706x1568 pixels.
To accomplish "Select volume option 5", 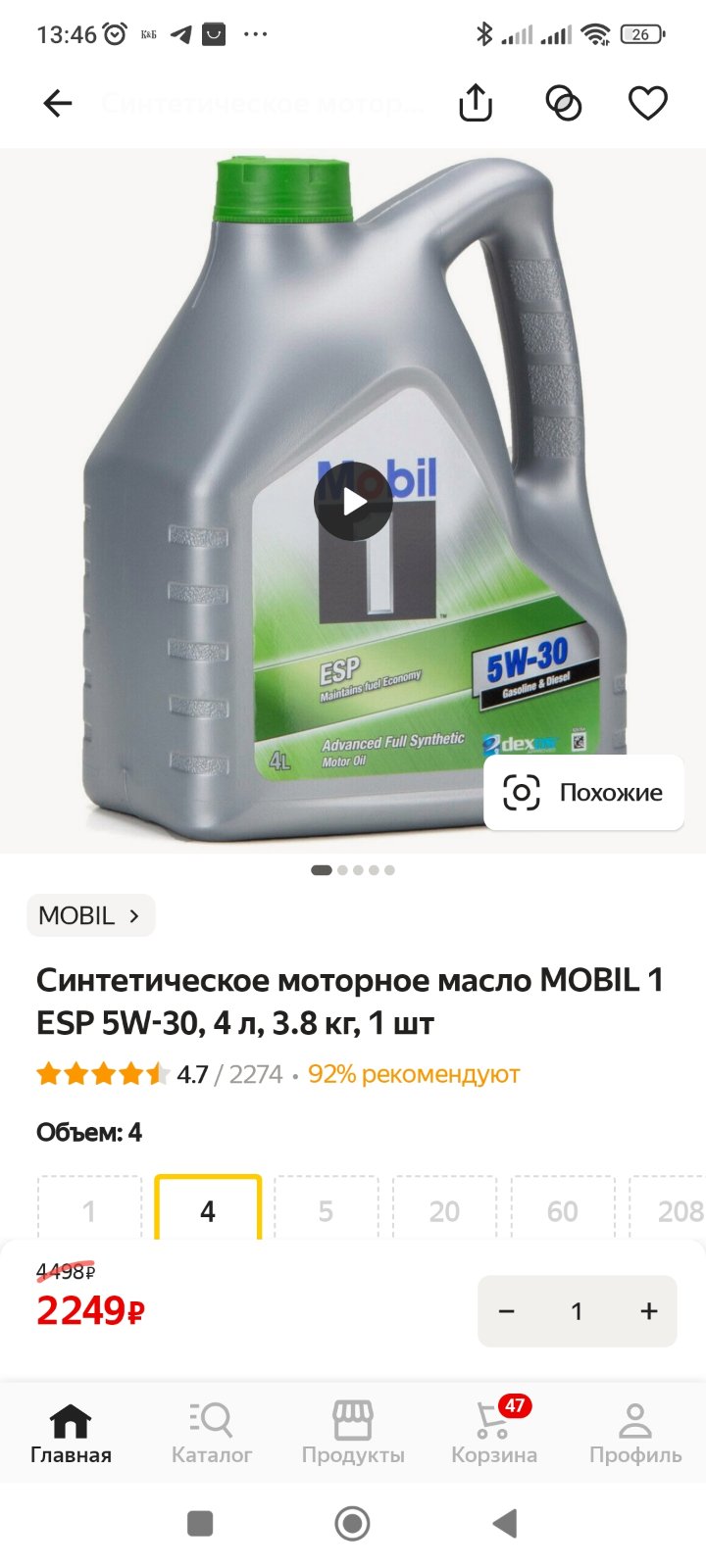I will pos(326,1209).
